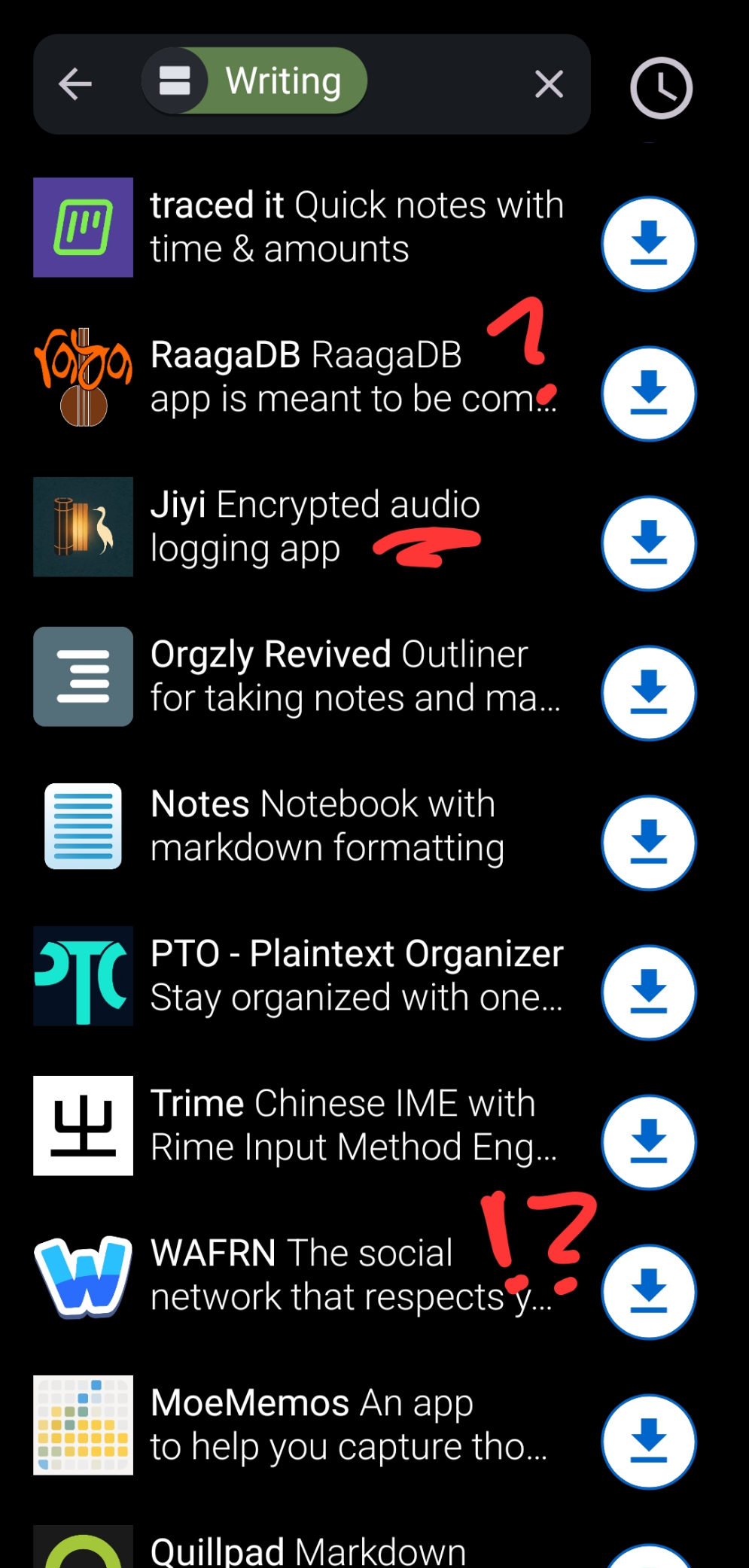Image resolution: width=749 pixels, height=1568 pixels.
Task: Download the Jiyi app
Action: pyautogui.click(x=648, y=543)
